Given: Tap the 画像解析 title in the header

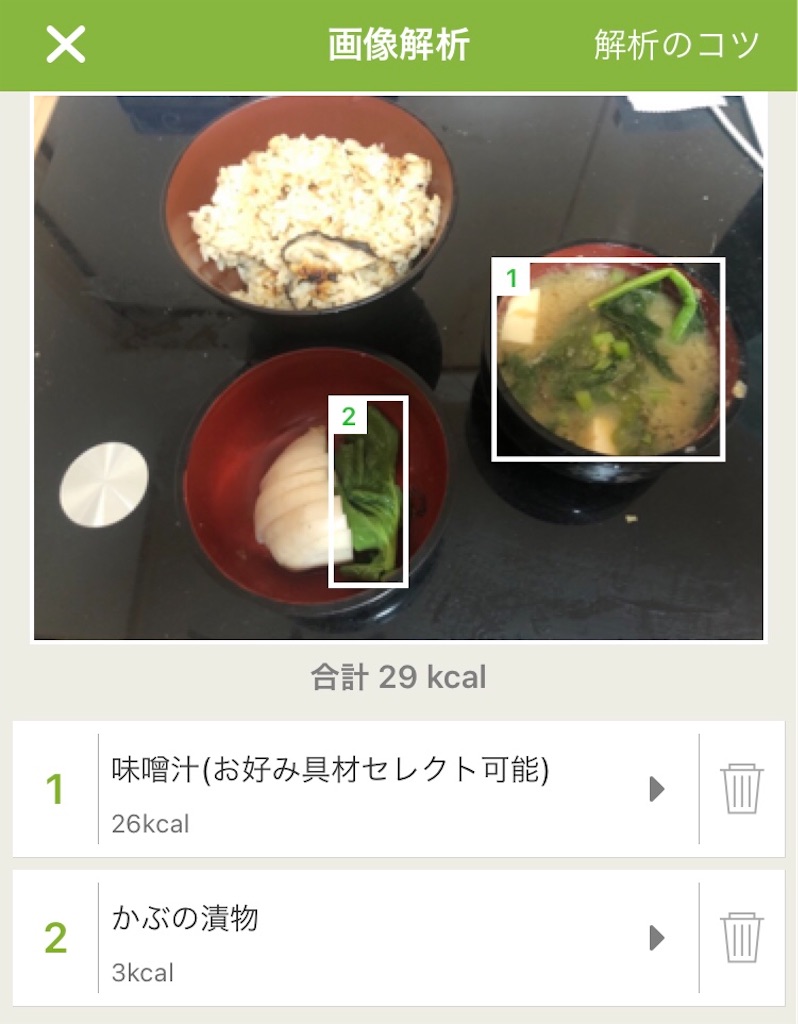Looking at the screenshot, I should (398, 44).
